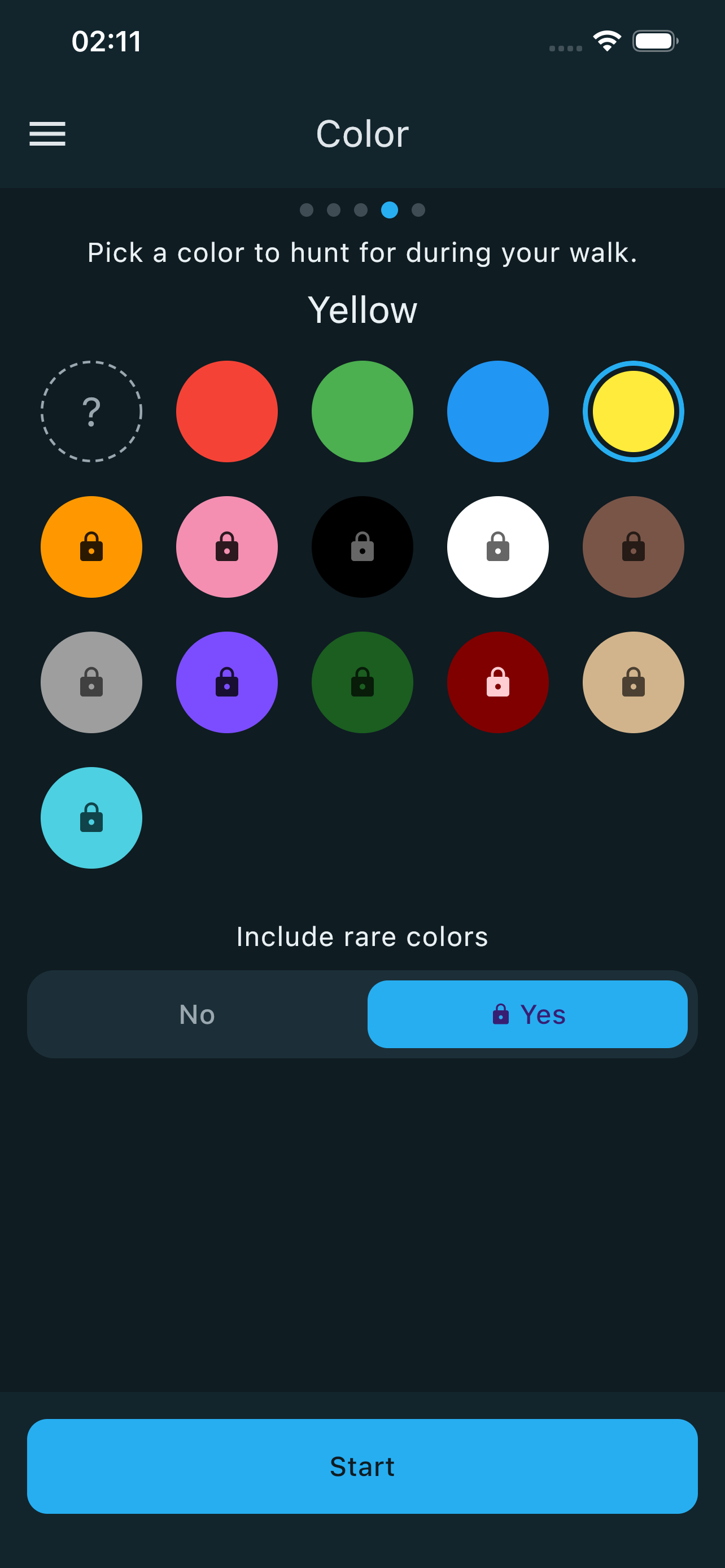This screenshot has width=725, height=1568.
Task: Choose the locked purple swatch
Action: pos(226,682)
